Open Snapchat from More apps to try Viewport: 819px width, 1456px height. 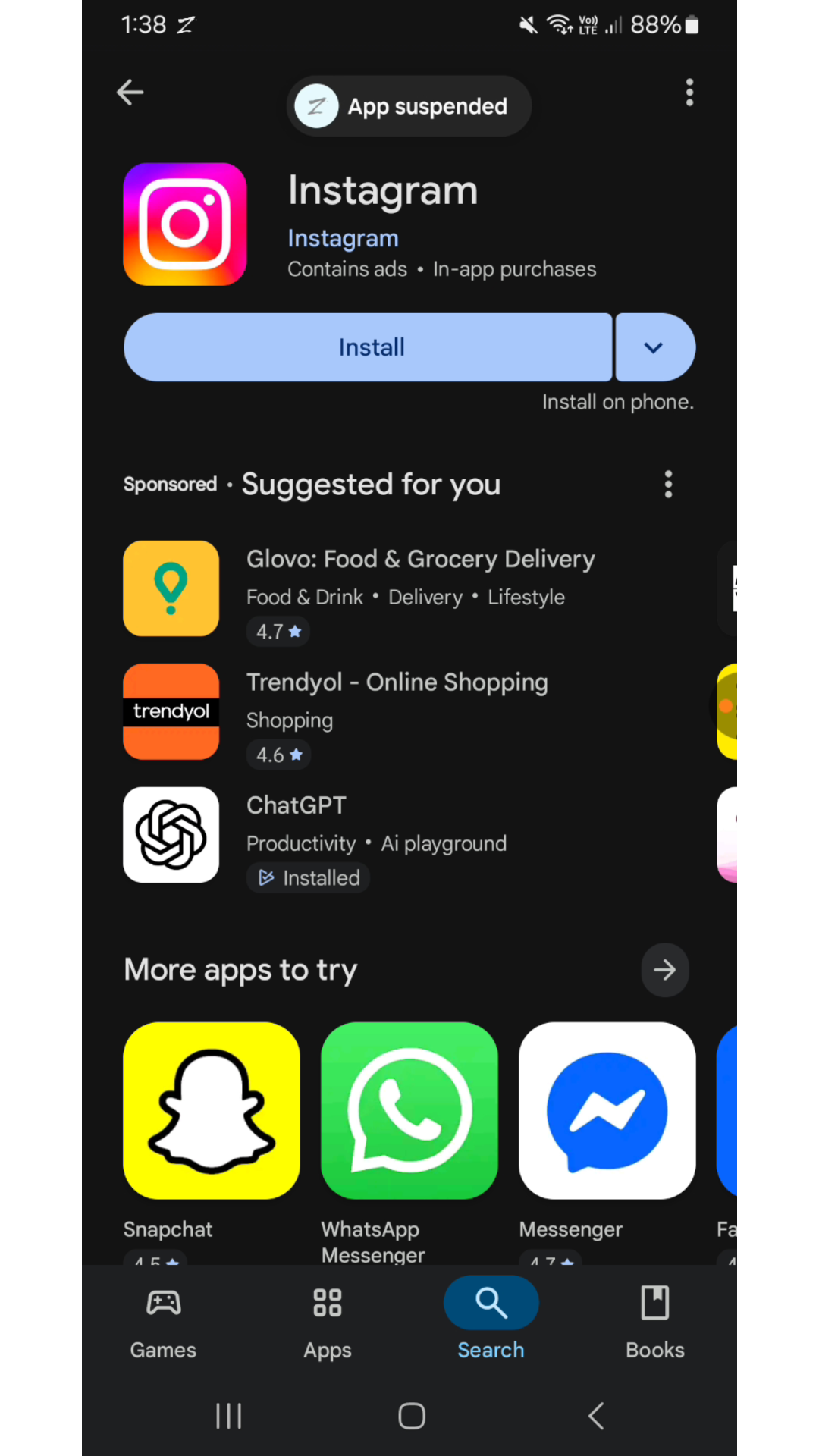[212, 1109]
